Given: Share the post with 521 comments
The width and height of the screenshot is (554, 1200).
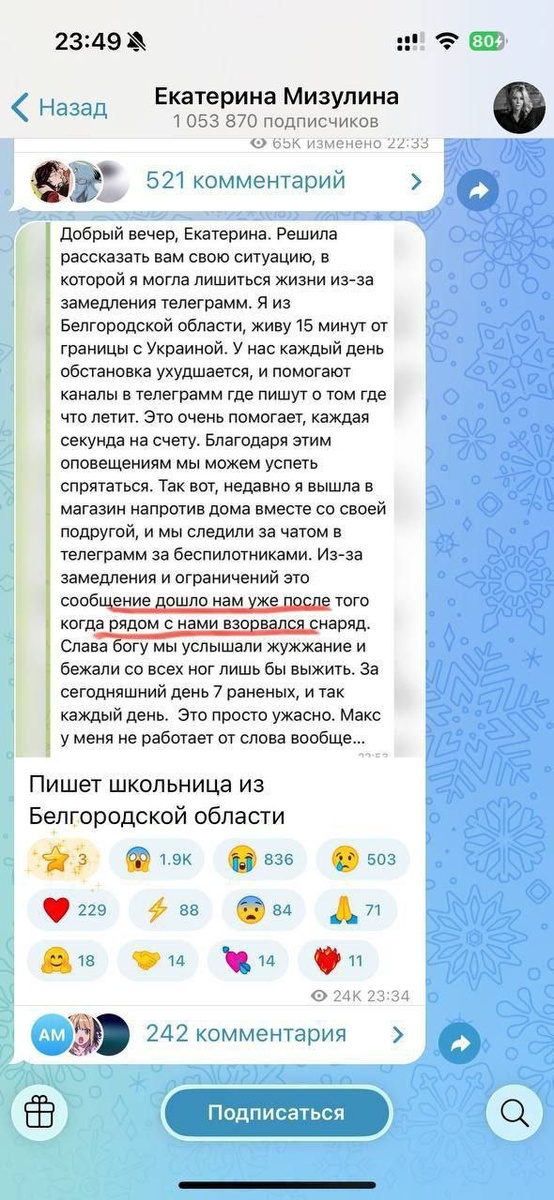Looking at the screenshot, I should [x=481, y=190].
